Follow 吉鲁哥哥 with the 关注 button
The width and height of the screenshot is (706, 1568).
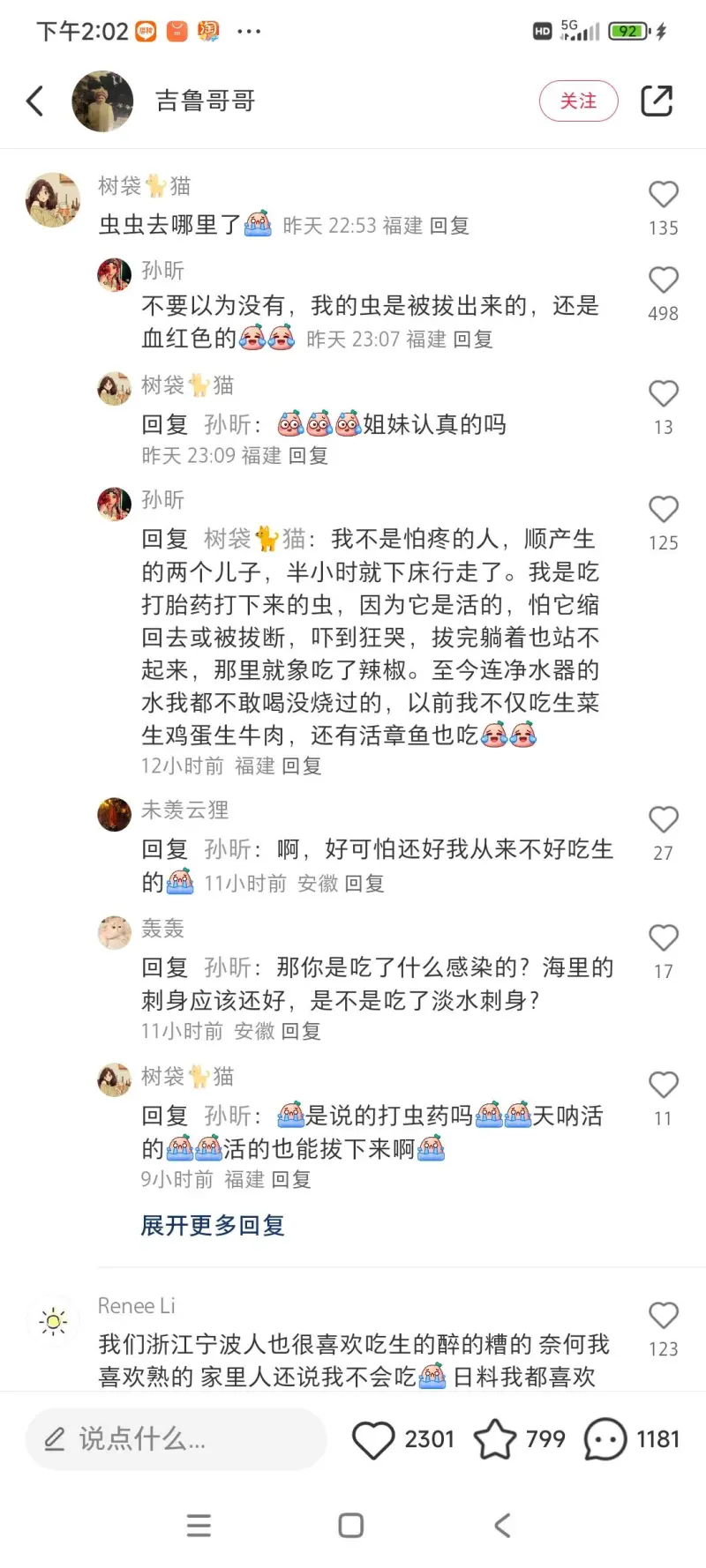[578, 101]
